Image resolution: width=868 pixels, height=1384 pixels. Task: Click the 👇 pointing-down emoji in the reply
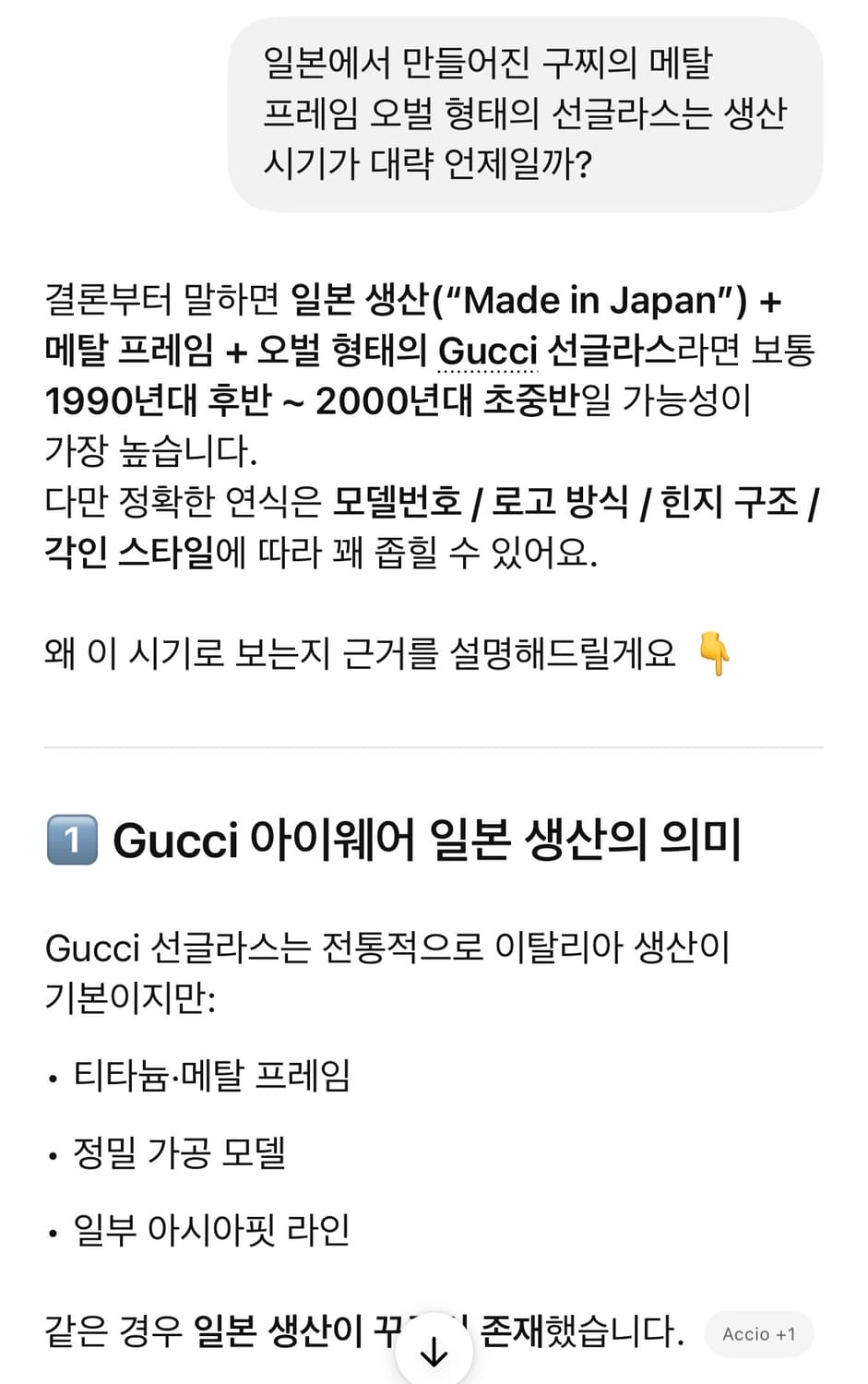click(715, 655)
